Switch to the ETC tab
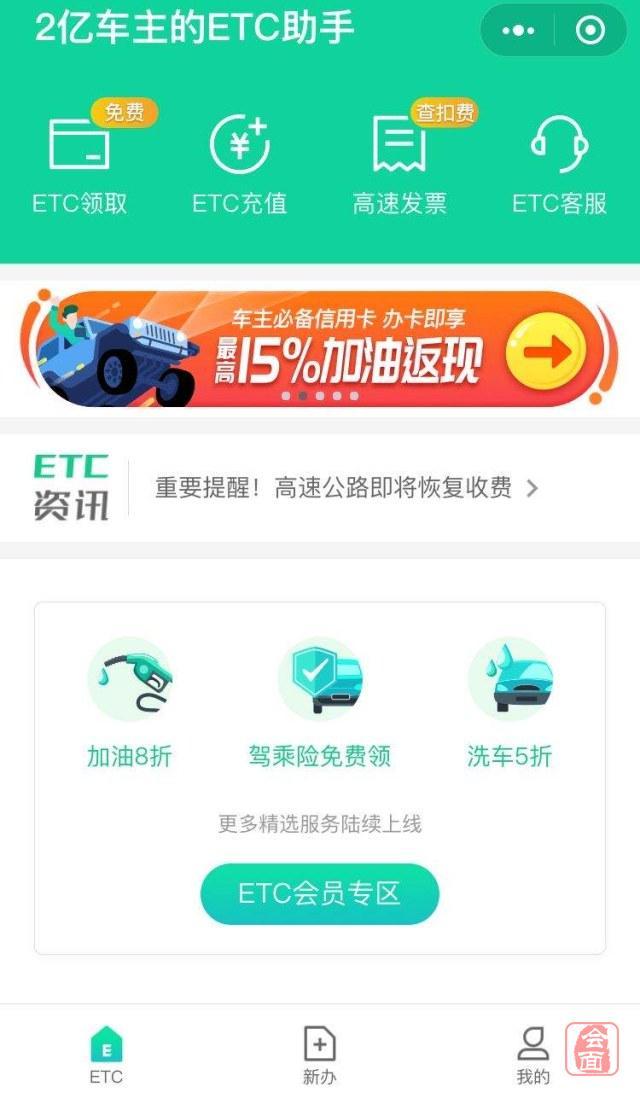640x1093 pixels. [106, 1055]
